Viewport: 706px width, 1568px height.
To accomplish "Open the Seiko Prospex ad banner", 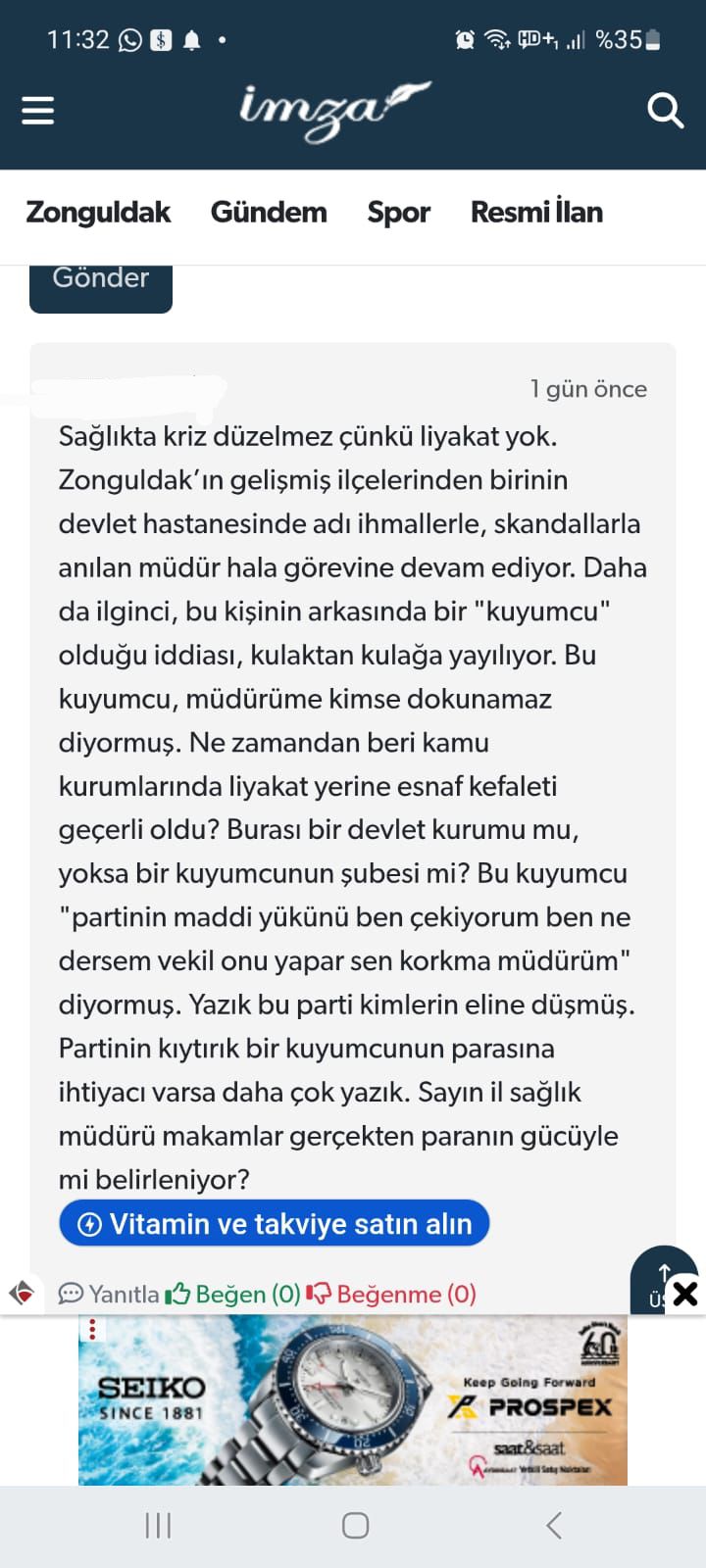I will pyautogui.click(x=353, y=1399).
